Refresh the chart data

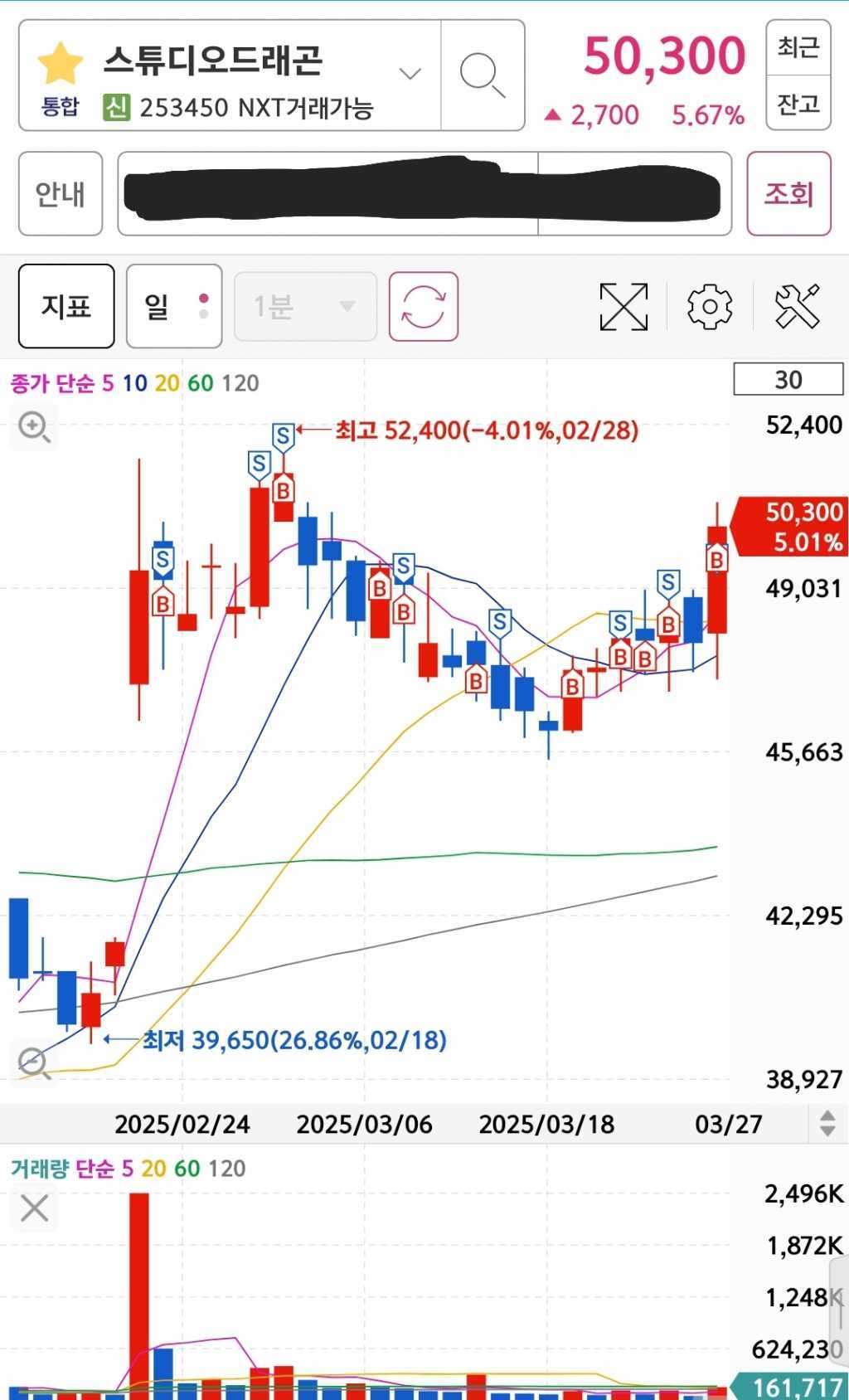coord(424,306)
